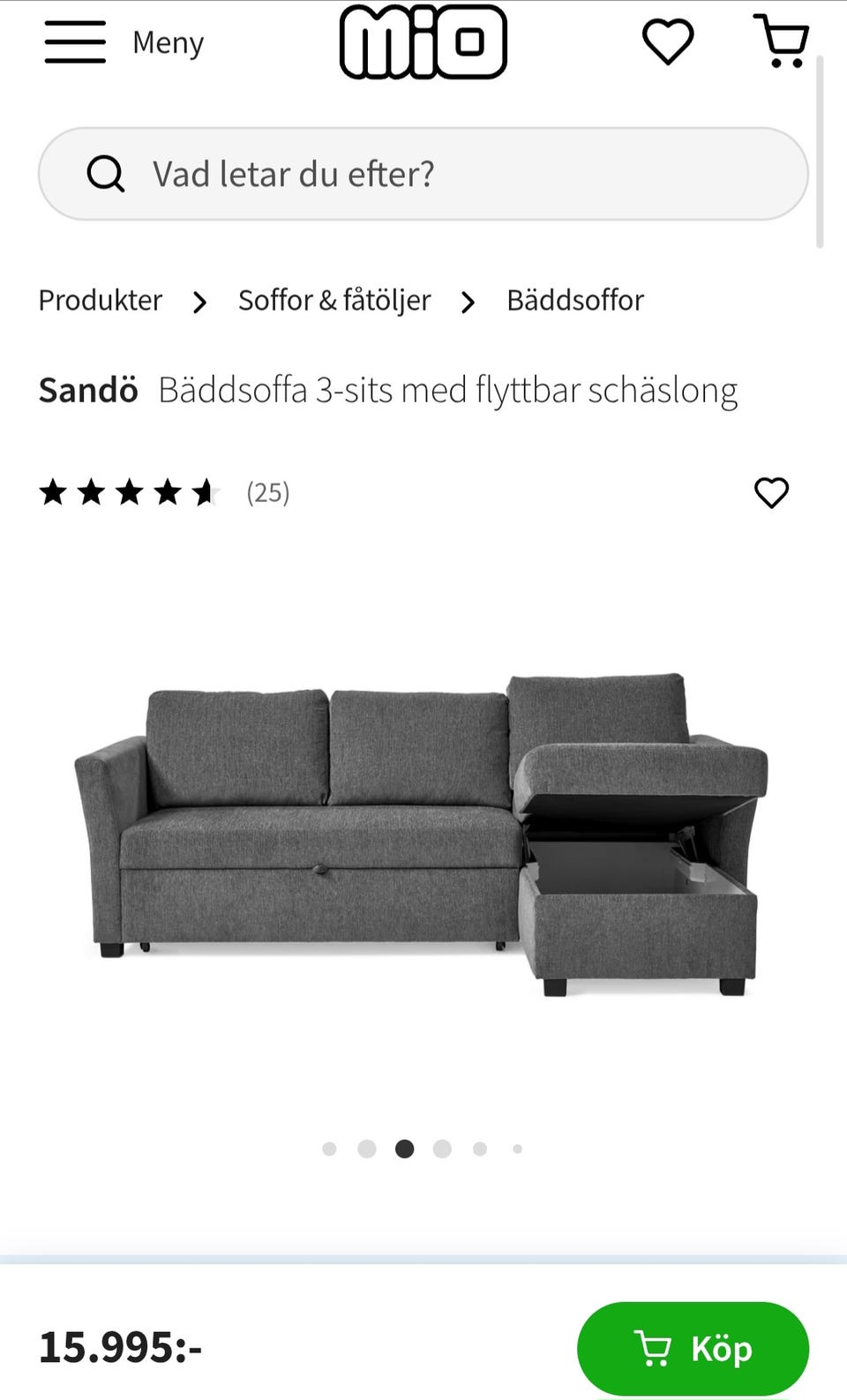
Task: Expand the chevron after Produkter
Action: 199,303
